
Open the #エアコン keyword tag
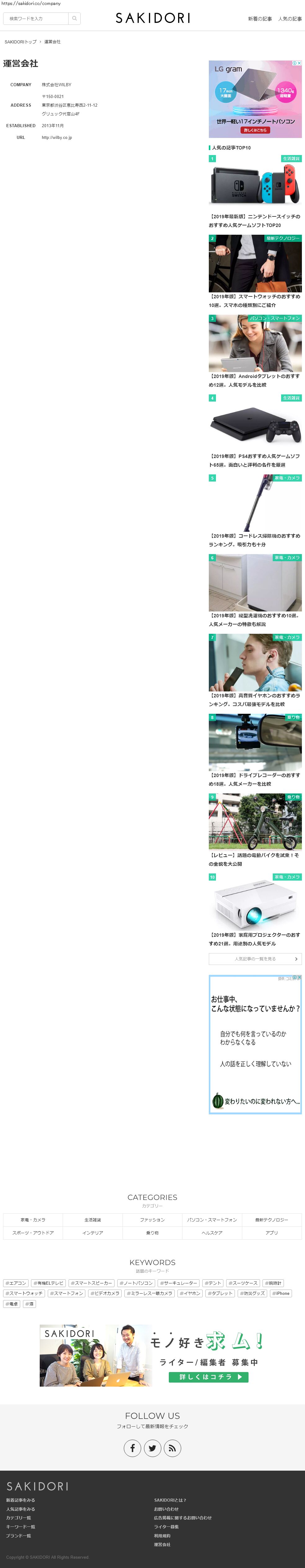tap(16, 1283)
